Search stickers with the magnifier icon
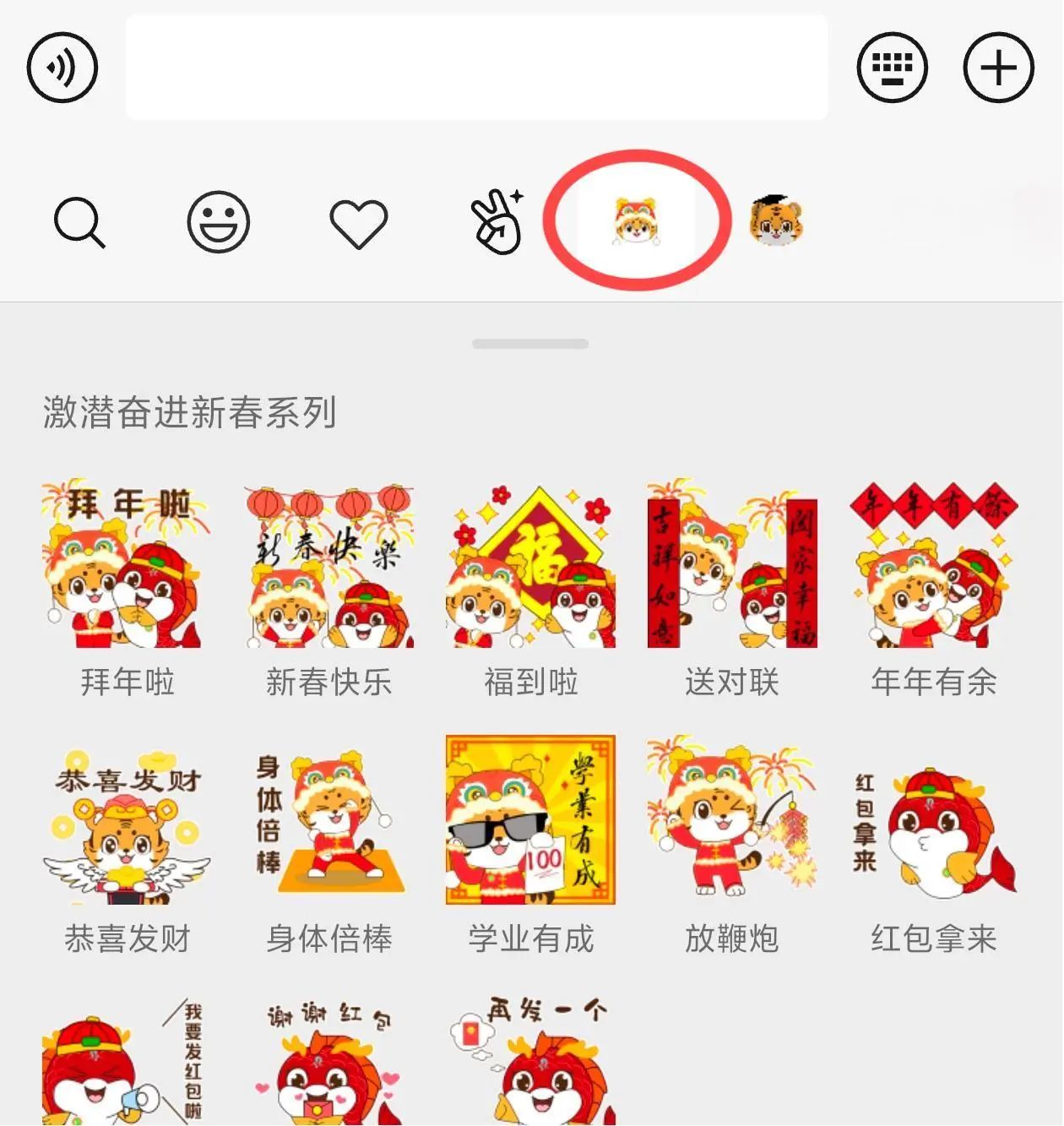 click(x=79, y=223)
